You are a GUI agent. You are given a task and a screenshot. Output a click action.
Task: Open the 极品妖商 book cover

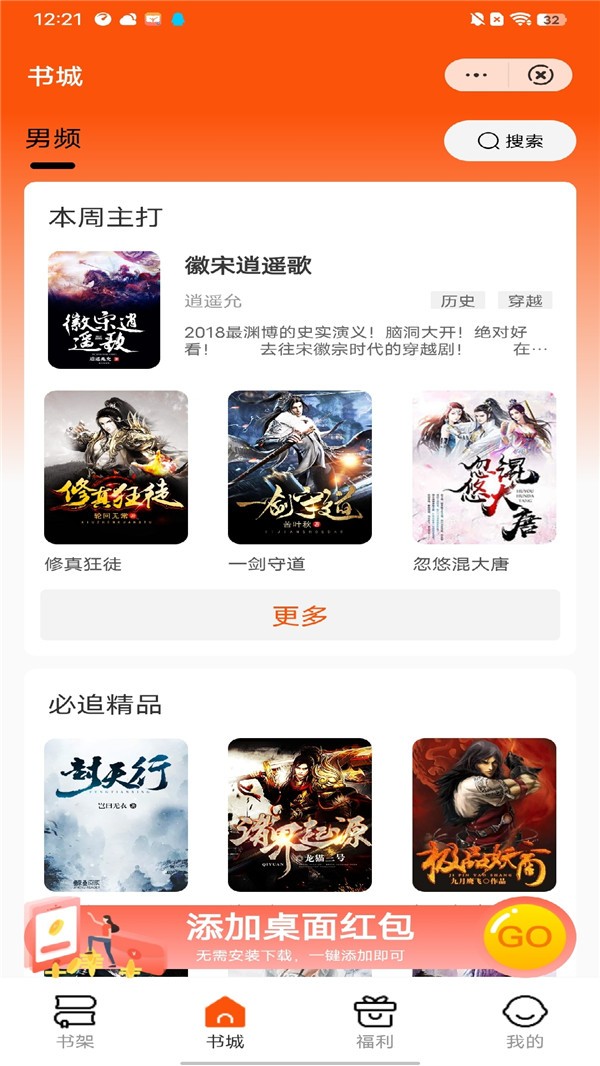(484, 814)
